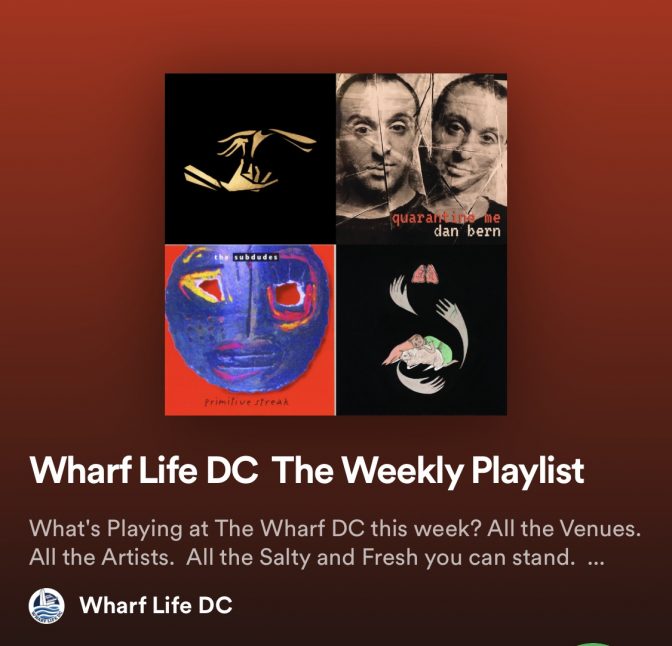
Task: Expand the truncated playlist description
Action: pos(597,559)
